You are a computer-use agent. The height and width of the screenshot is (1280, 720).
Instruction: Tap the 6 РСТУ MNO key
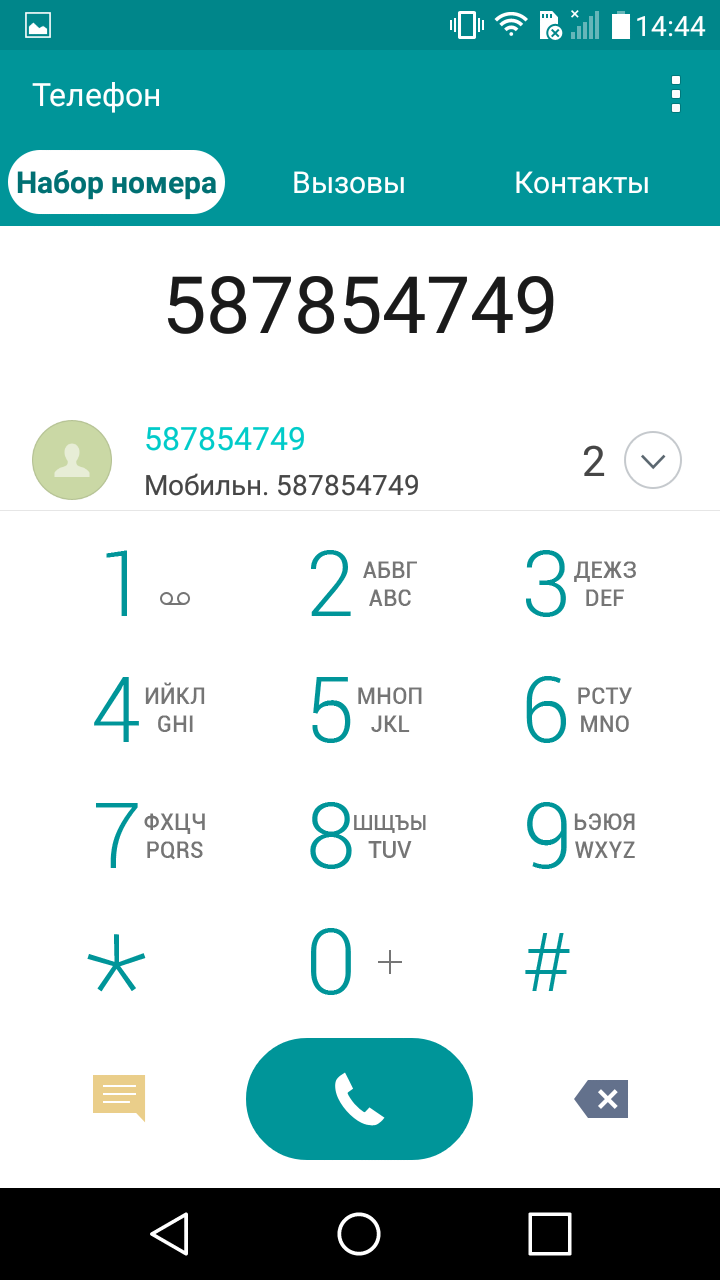[578, 709]
